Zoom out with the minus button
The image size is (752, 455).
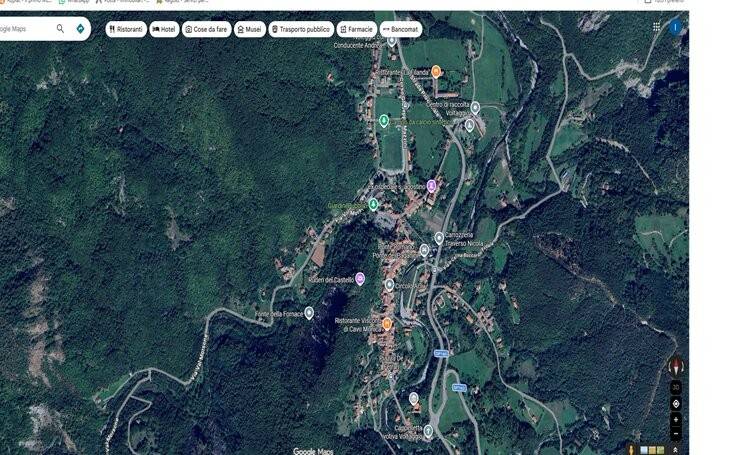(675, 434)
